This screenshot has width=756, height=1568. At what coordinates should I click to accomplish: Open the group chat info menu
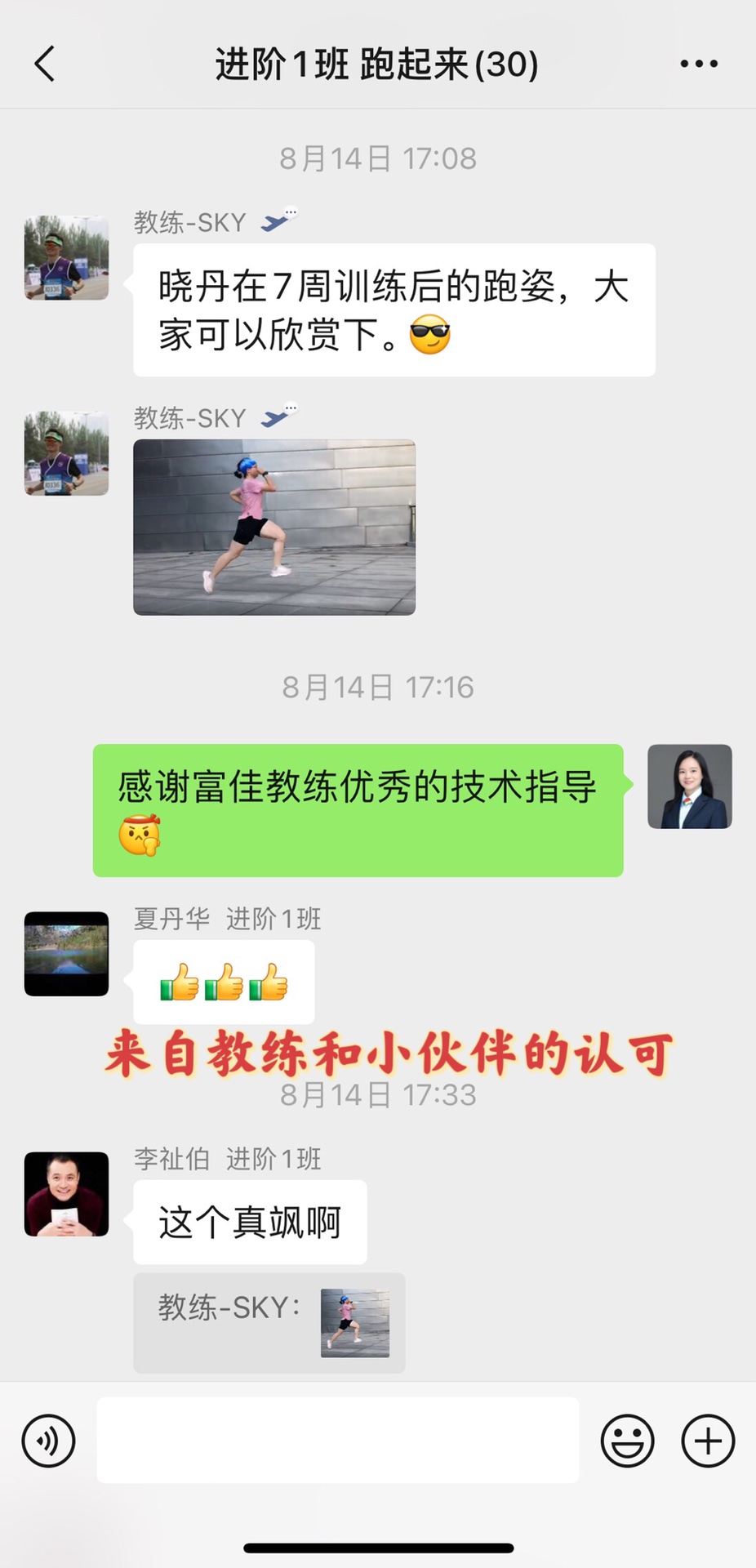(699, 64)
